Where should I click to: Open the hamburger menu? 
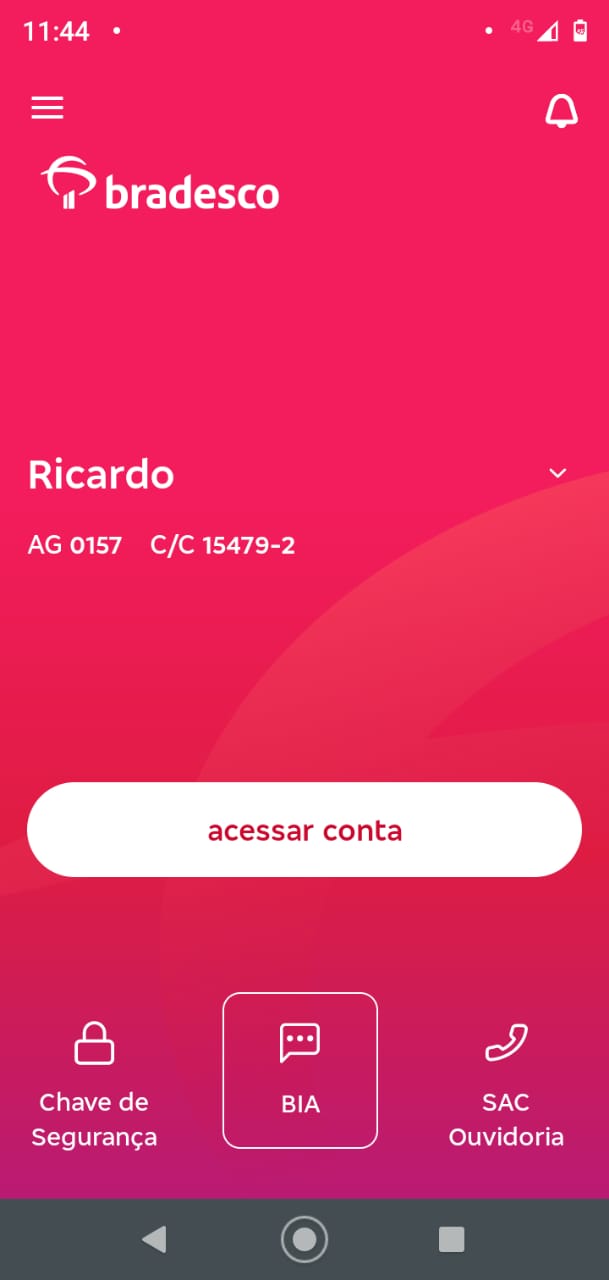(47, 108)
